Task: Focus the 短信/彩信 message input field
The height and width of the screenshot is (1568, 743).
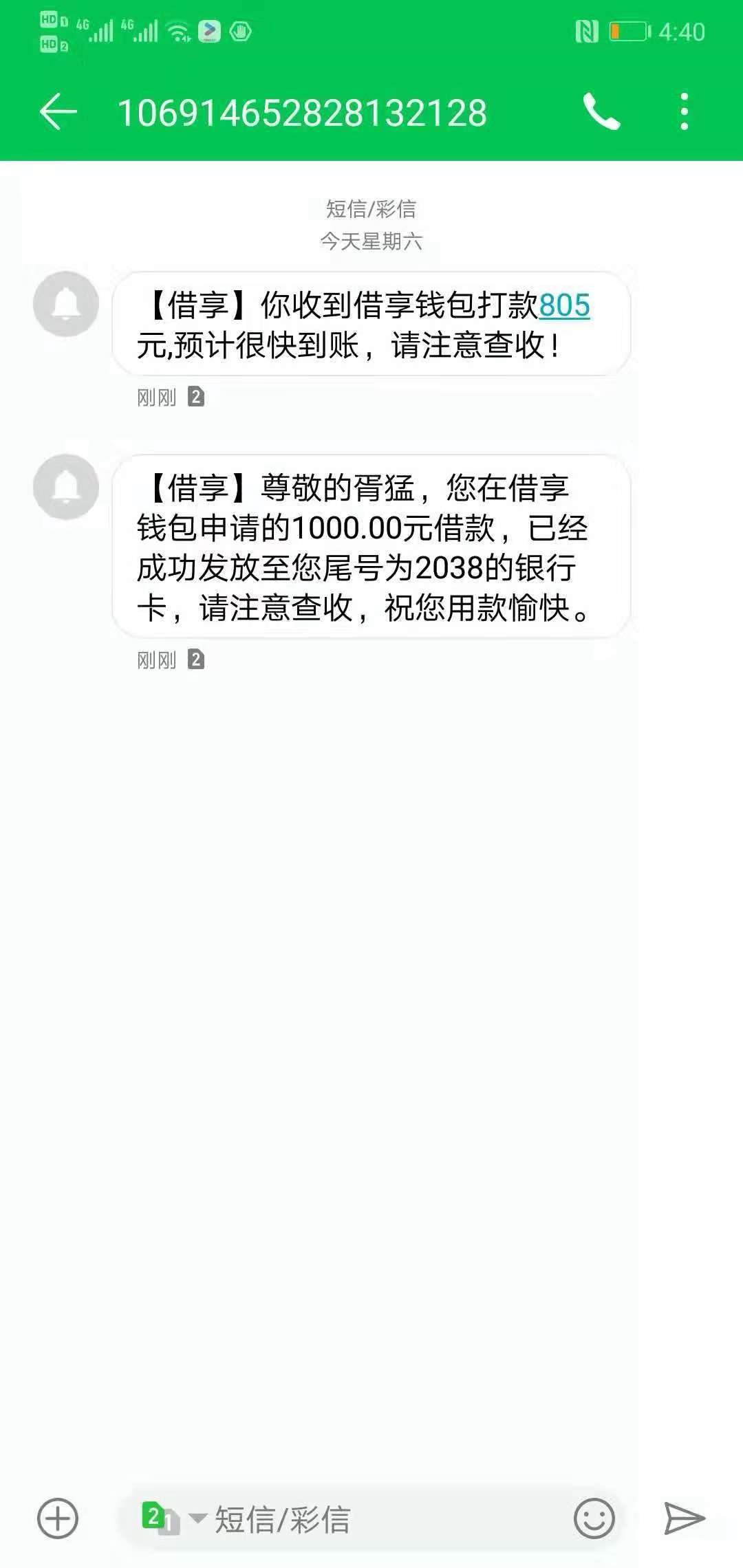Action: coord(385,1518)
